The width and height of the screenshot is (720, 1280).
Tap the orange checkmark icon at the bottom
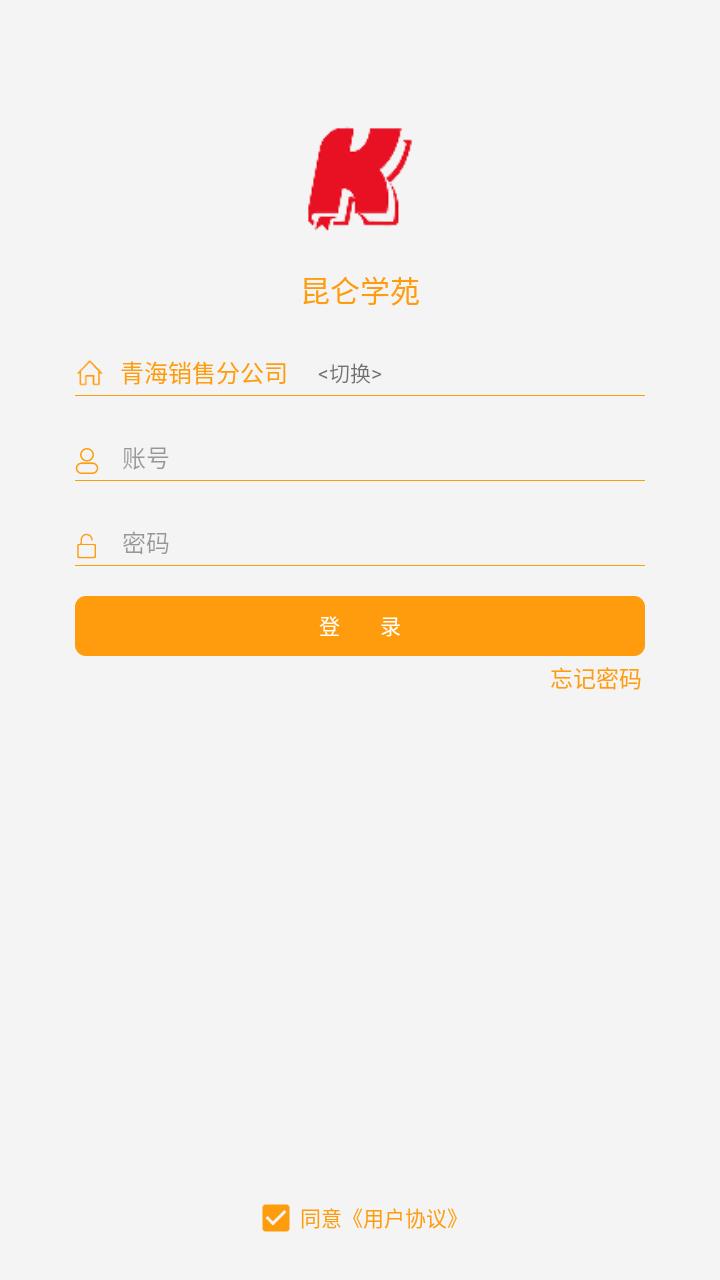pos(275,1218)
